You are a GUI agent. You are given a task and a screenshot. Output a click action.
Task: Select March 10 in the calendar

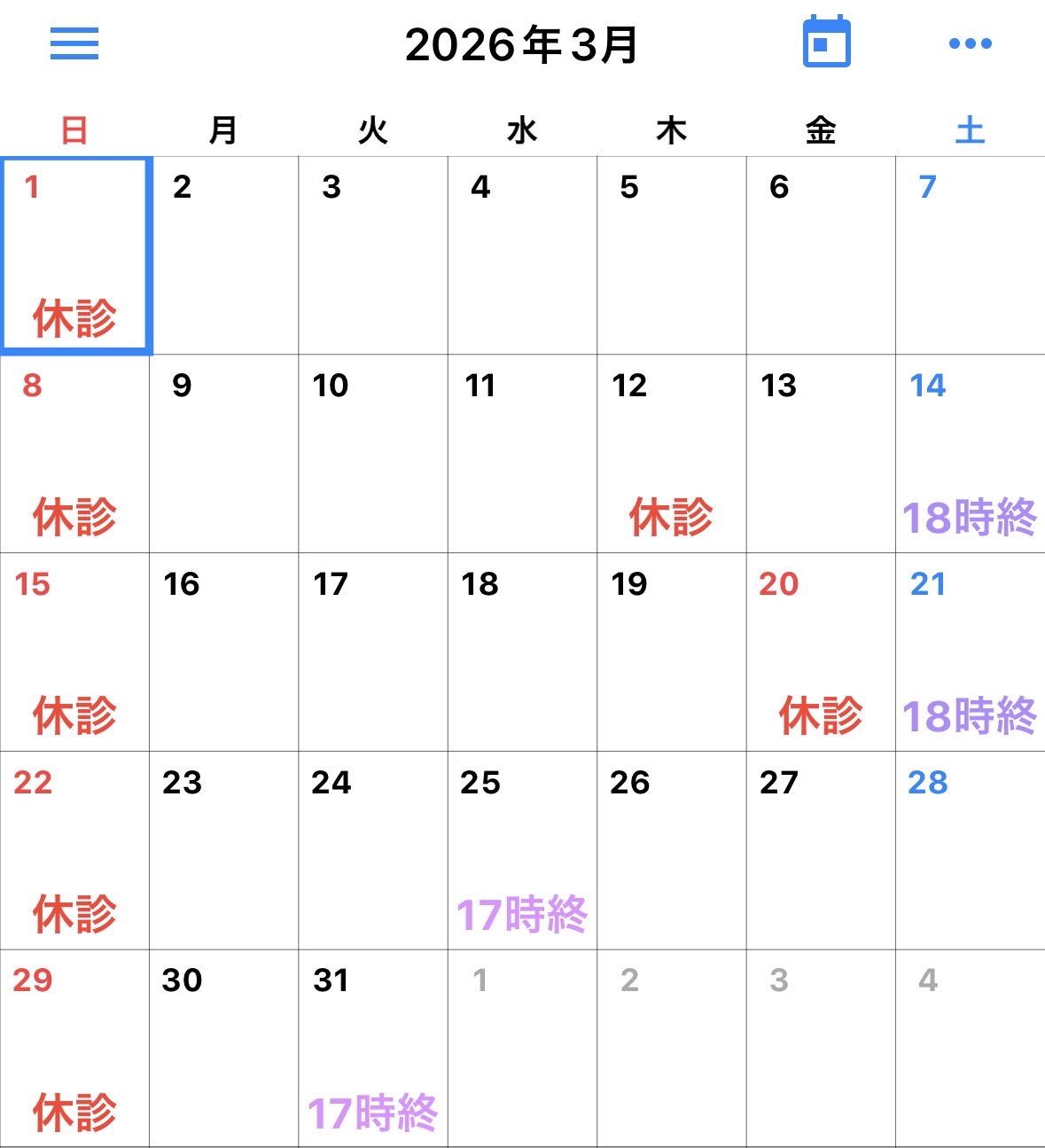click(373, 454)
